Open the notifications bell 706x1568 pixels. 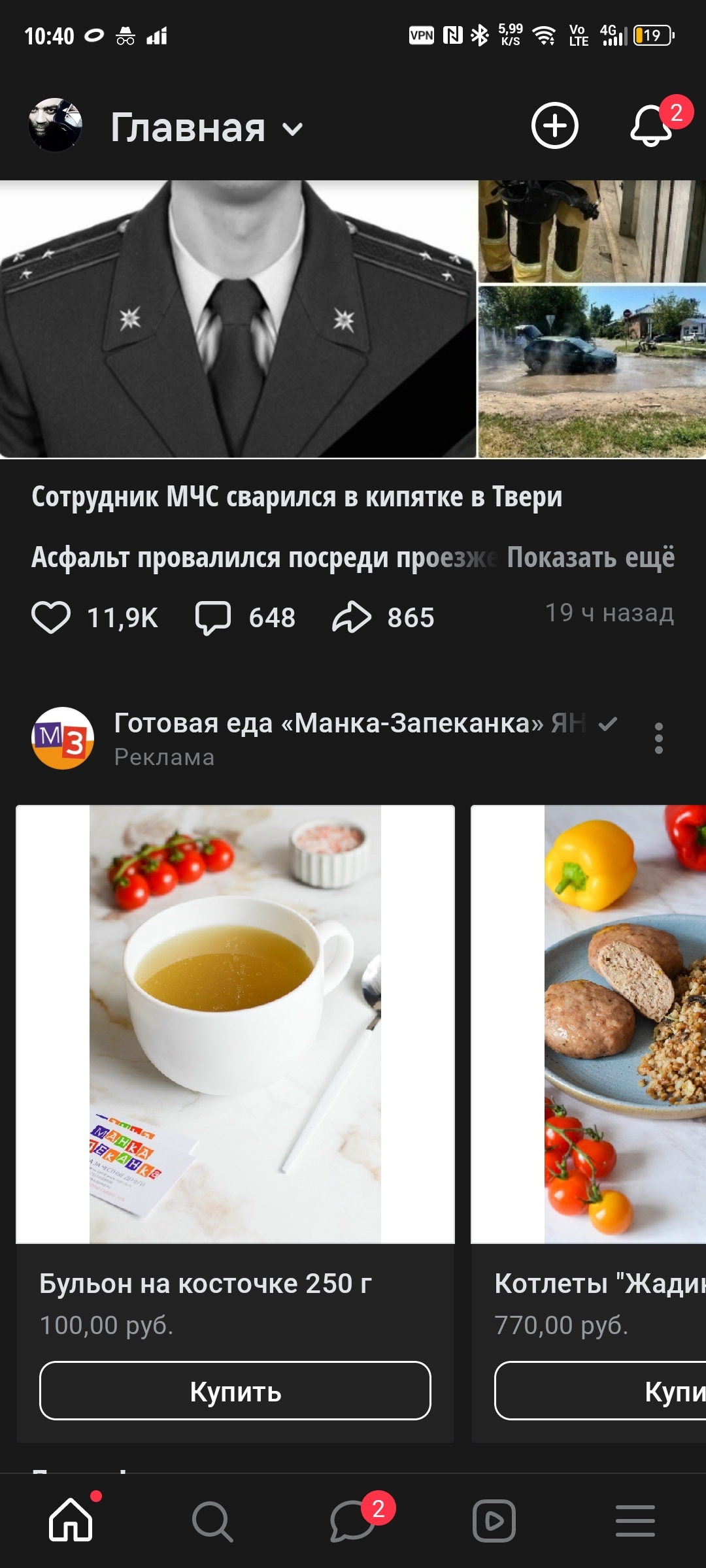(651, 125)
